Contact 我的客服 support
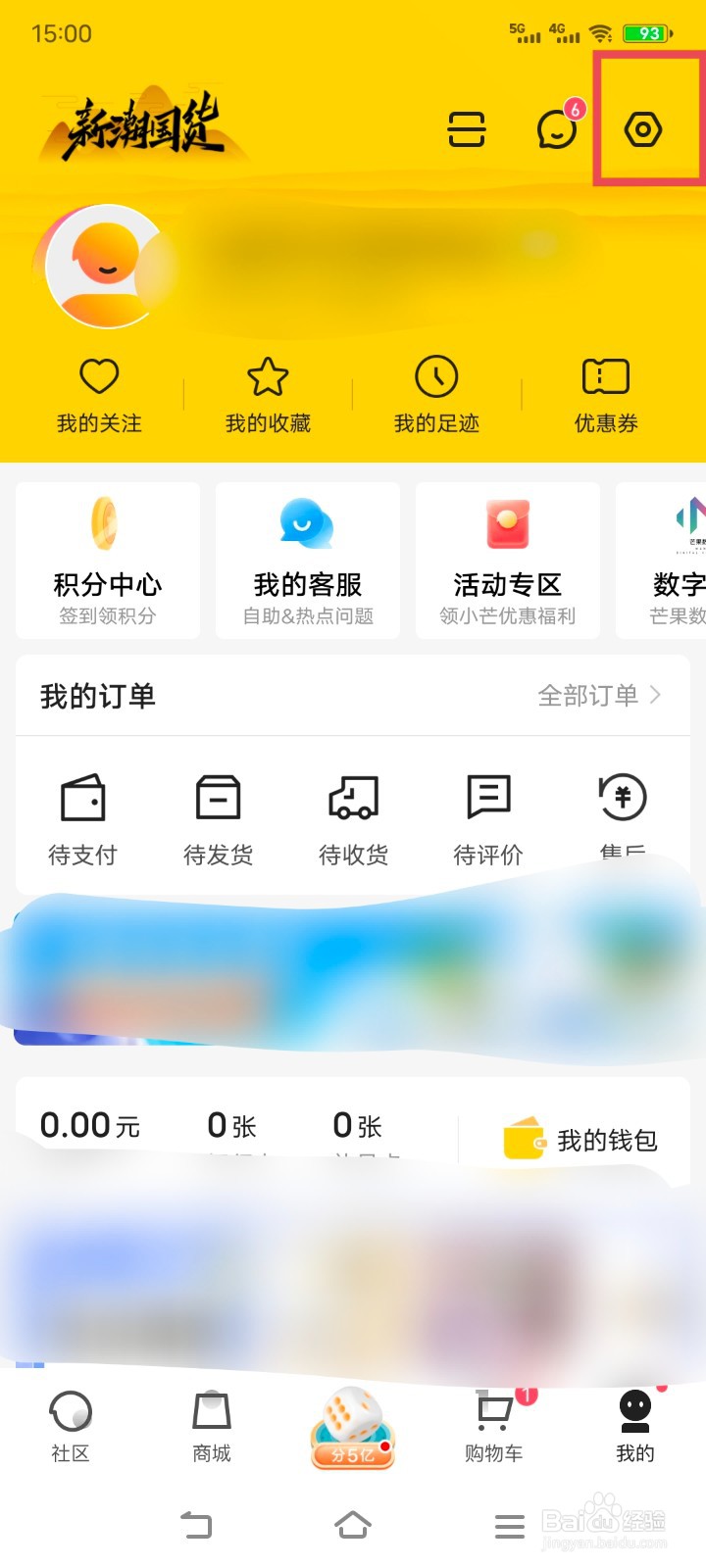 click(x=308, y=561)
